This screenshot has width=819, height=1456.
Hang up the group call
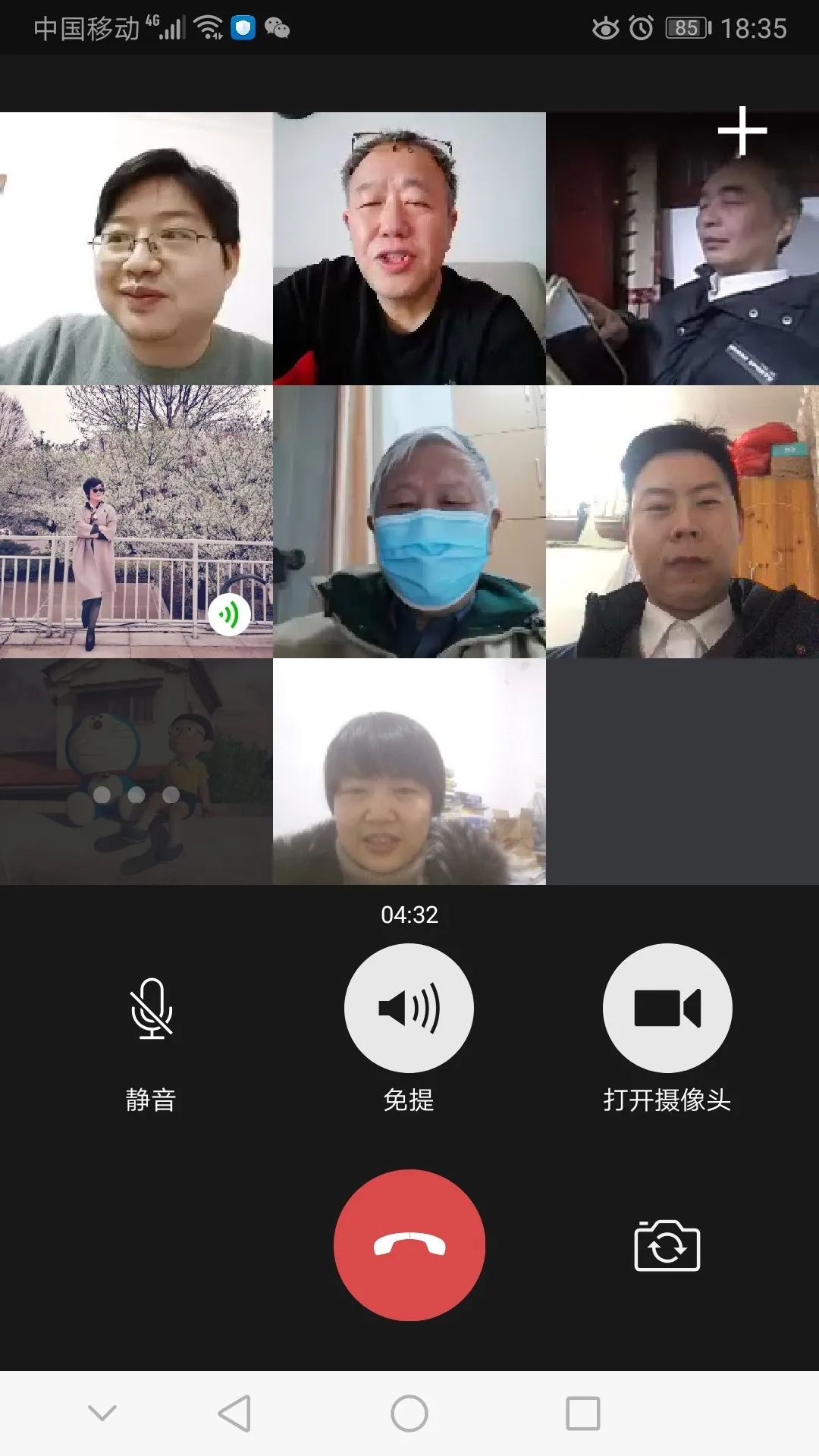pyautogui.click(x=409, y=1245)
